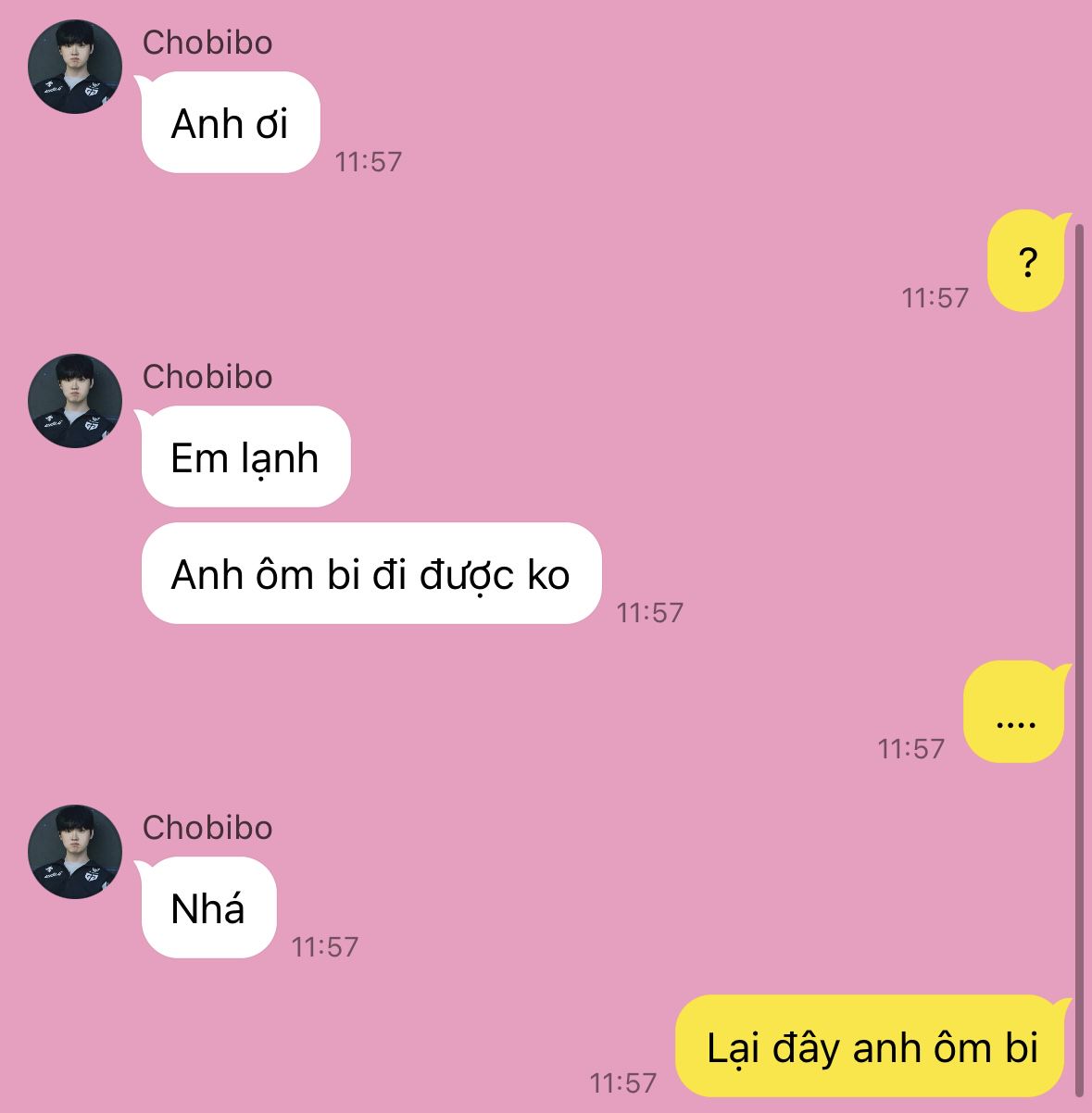
Task: Open Chobibo's profile picture above "Em lạnh"
Action: pyautogui.click(x=75, y=400)
